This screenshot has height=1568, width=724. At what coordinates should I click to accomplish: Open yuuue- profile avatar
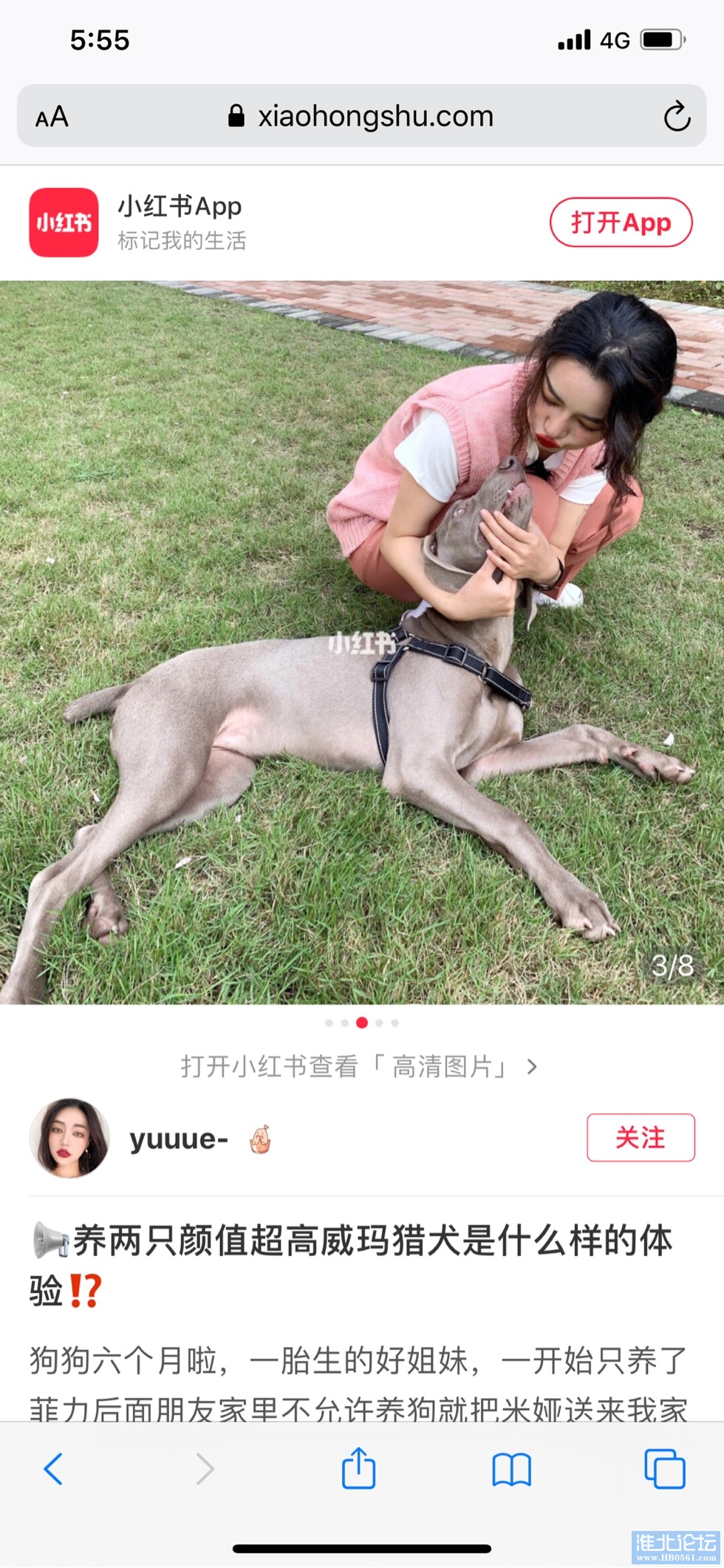69,1138
